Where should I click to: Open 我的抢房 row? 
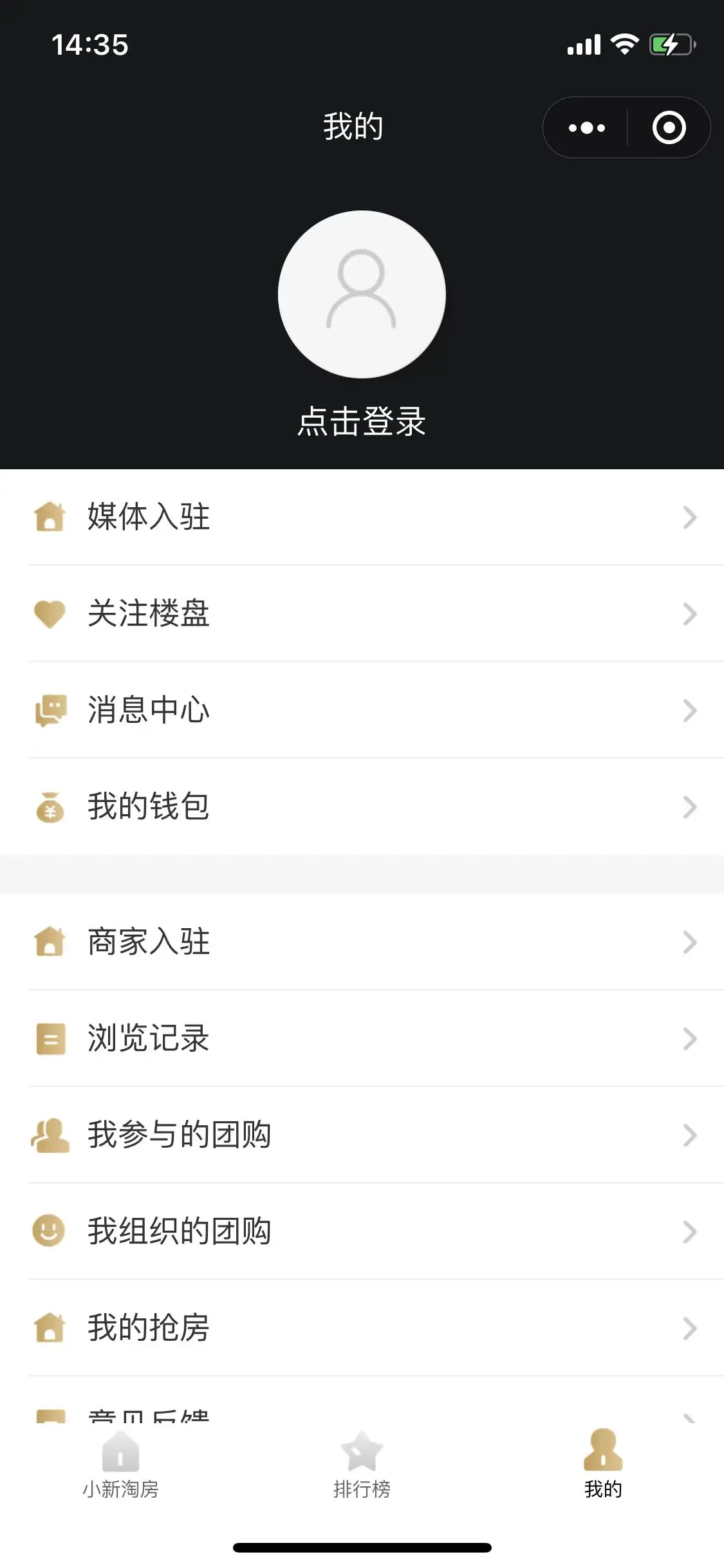pyautogui.click(x=362, y=1328)
